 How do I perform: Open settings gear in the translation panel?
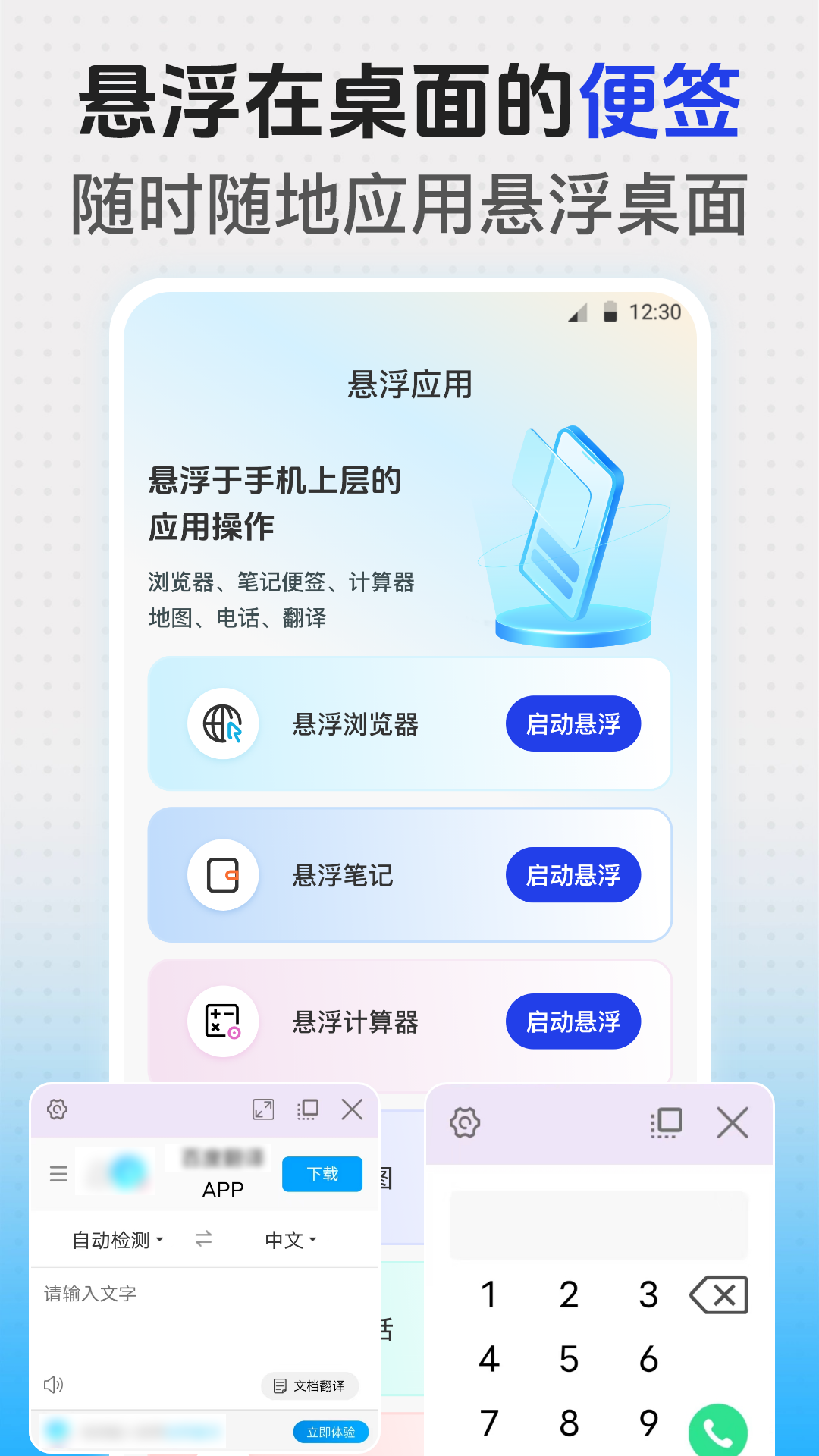click(58, 1109)
